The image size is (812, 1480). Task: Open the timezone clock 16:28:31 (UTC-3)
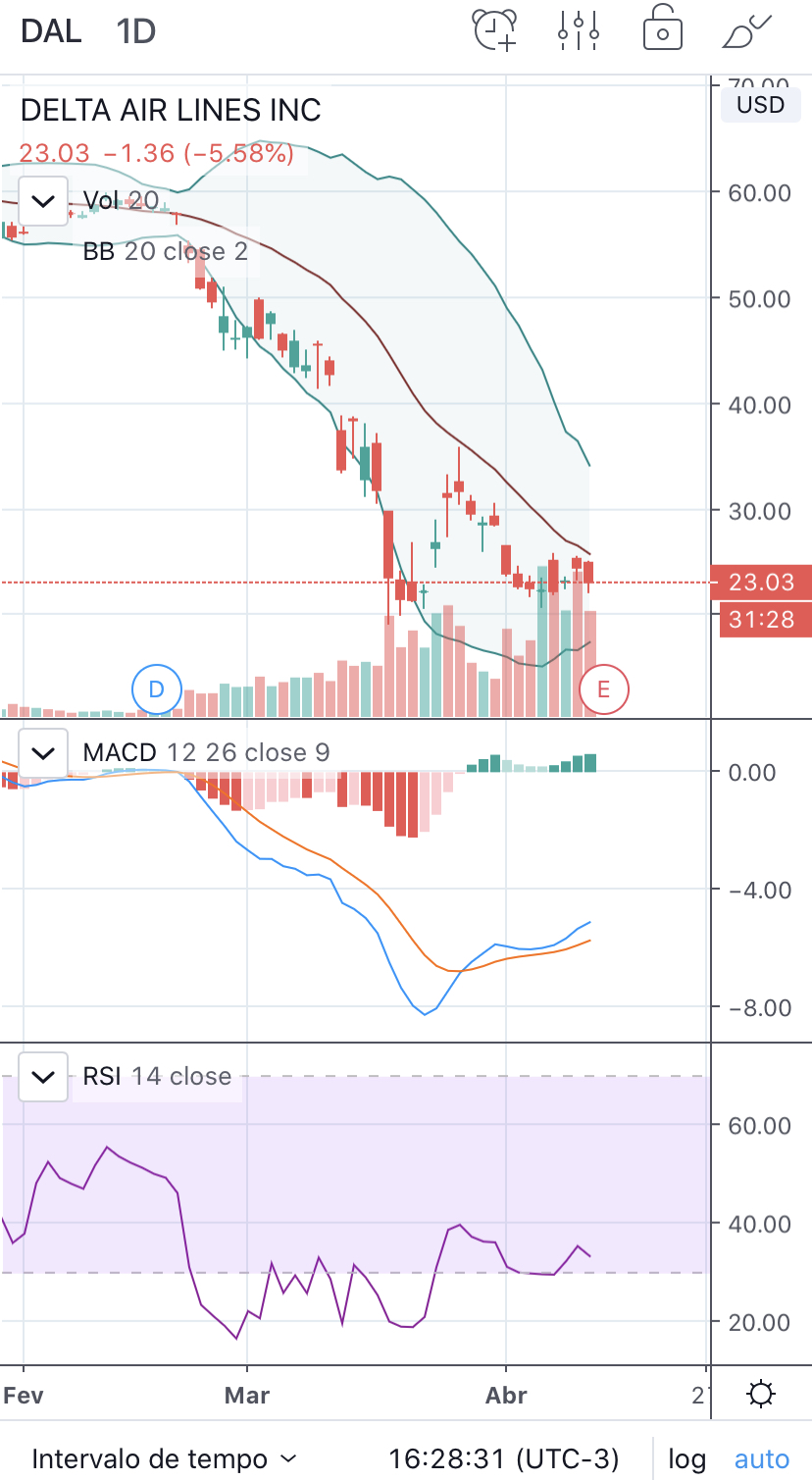503,1458
